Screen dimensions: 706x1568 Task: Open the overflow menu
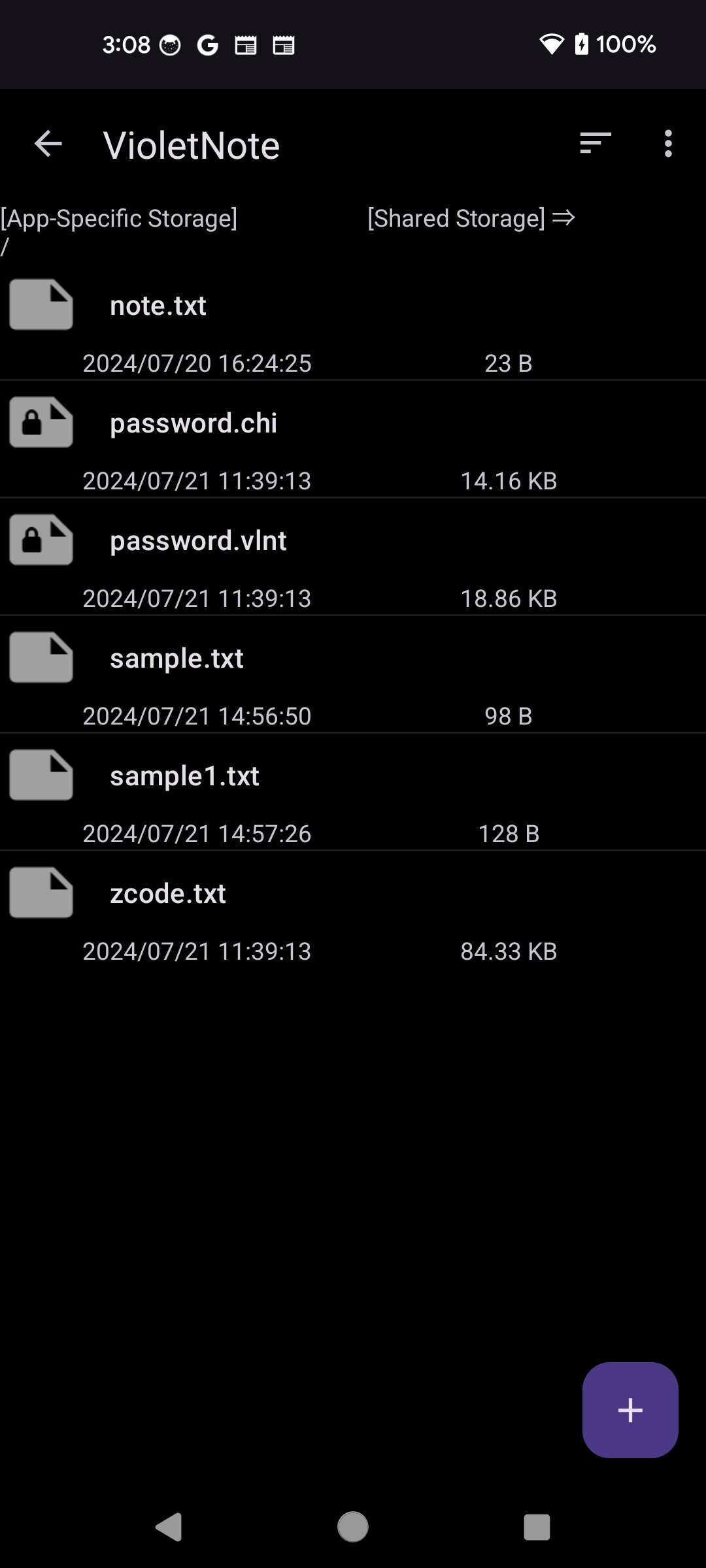(667, 144)
